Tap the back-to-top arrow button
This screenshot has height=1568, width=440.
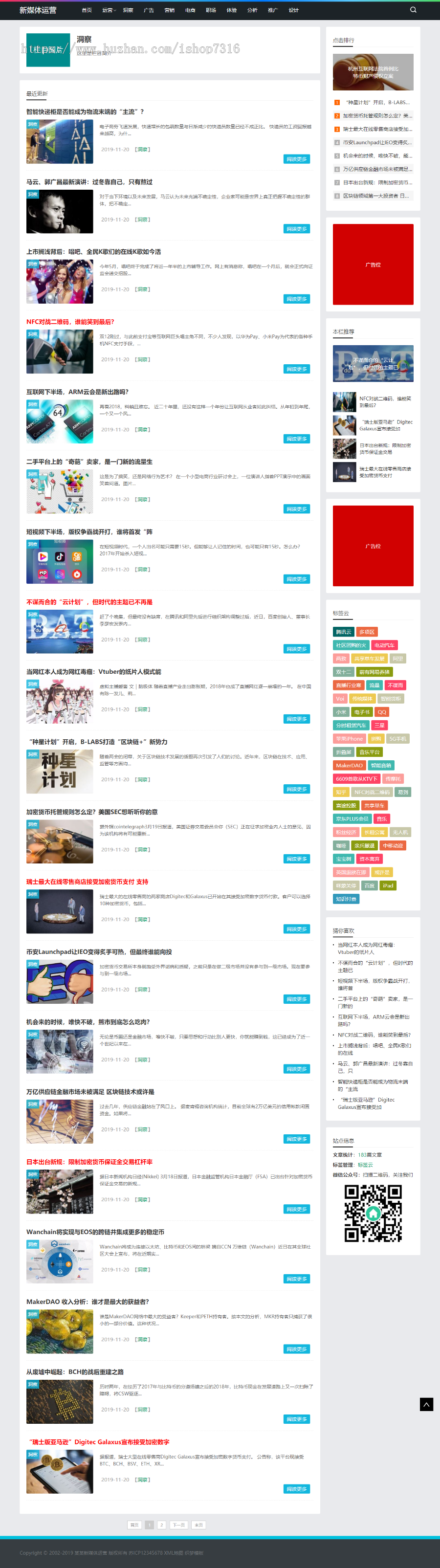[x=426, y=1404]
